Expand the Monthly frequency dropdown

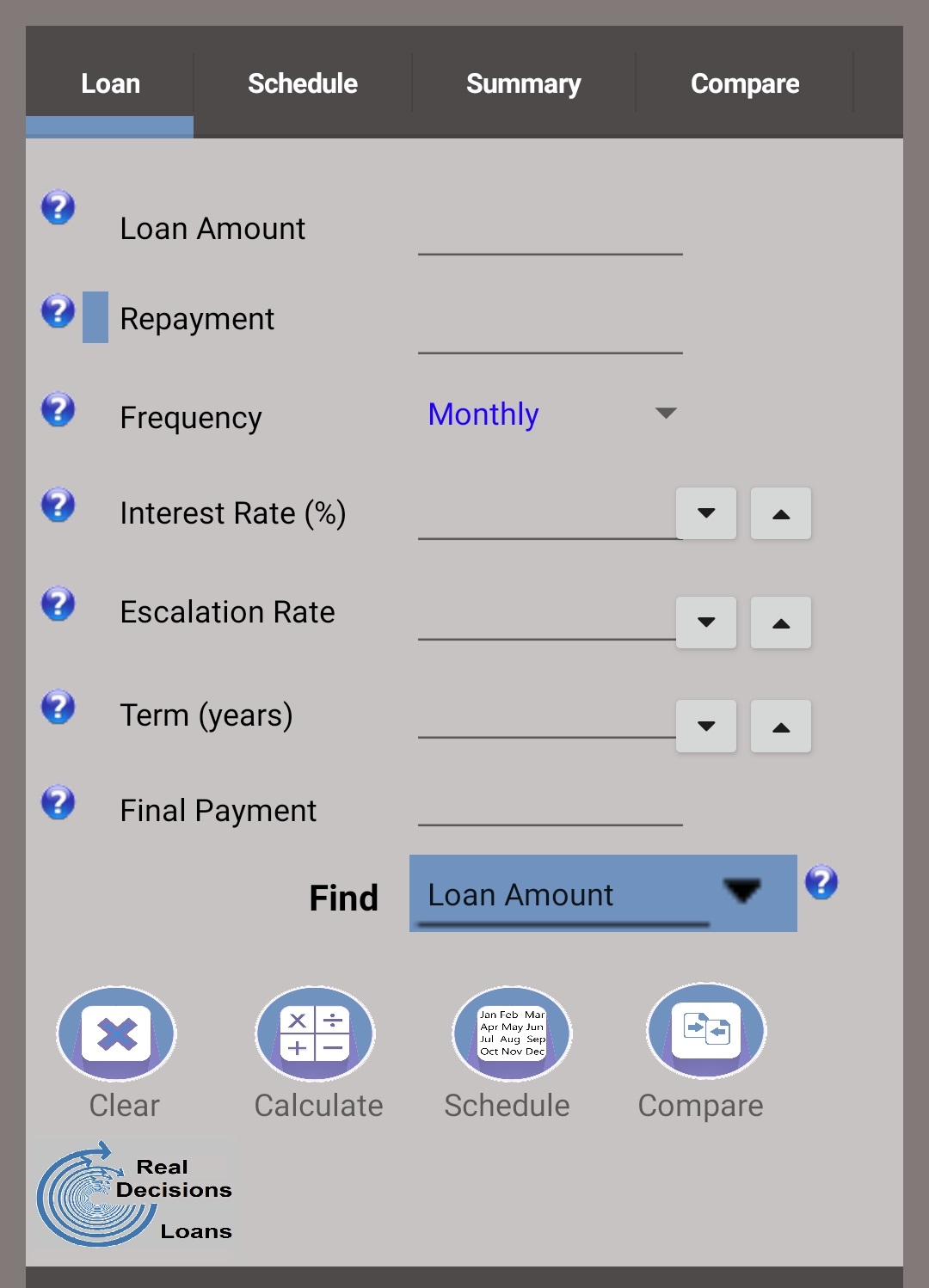(551, 414)
